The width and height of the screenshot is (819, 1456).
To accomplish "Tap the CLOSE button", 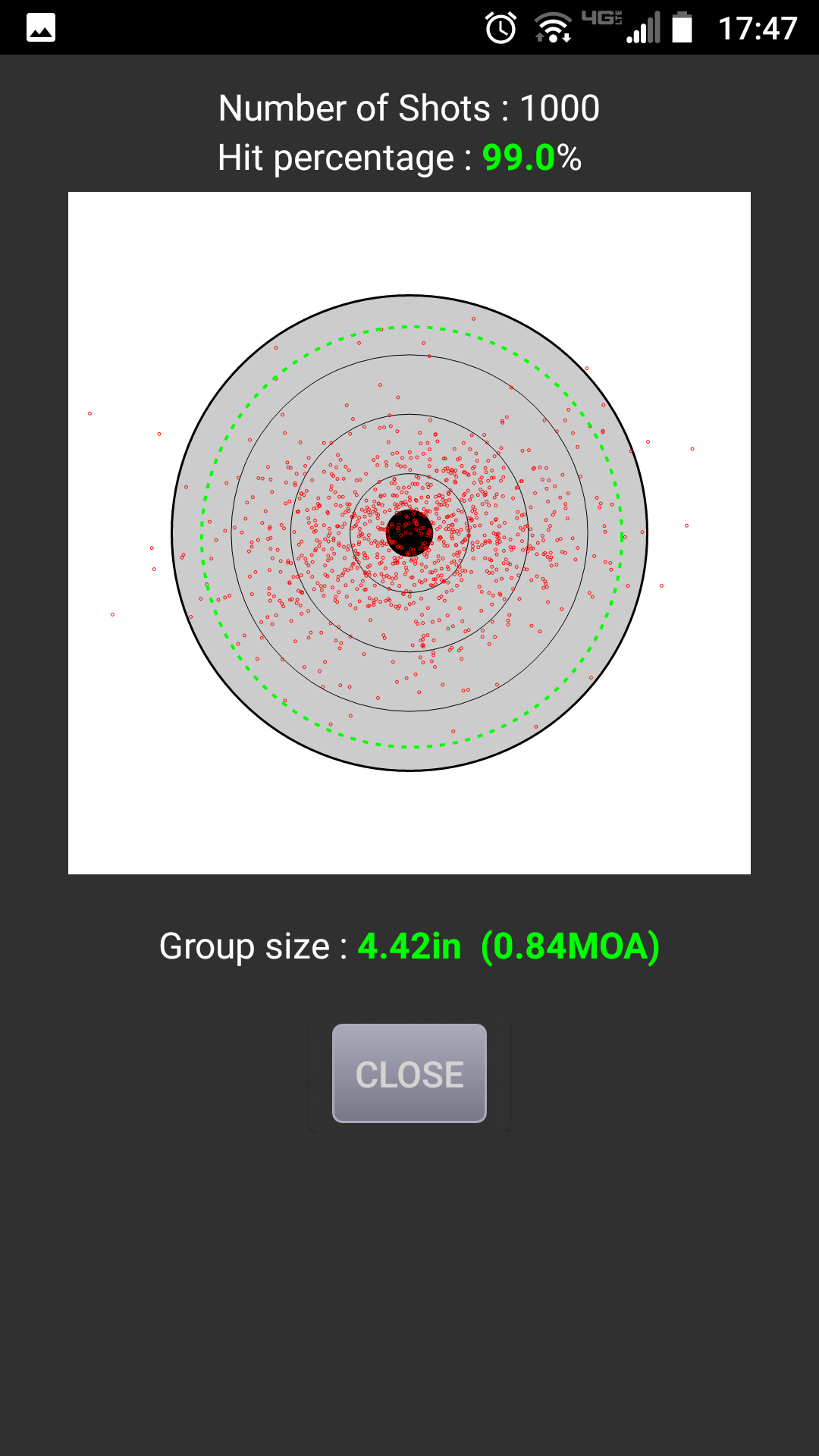I will (x=409, y=1073).
